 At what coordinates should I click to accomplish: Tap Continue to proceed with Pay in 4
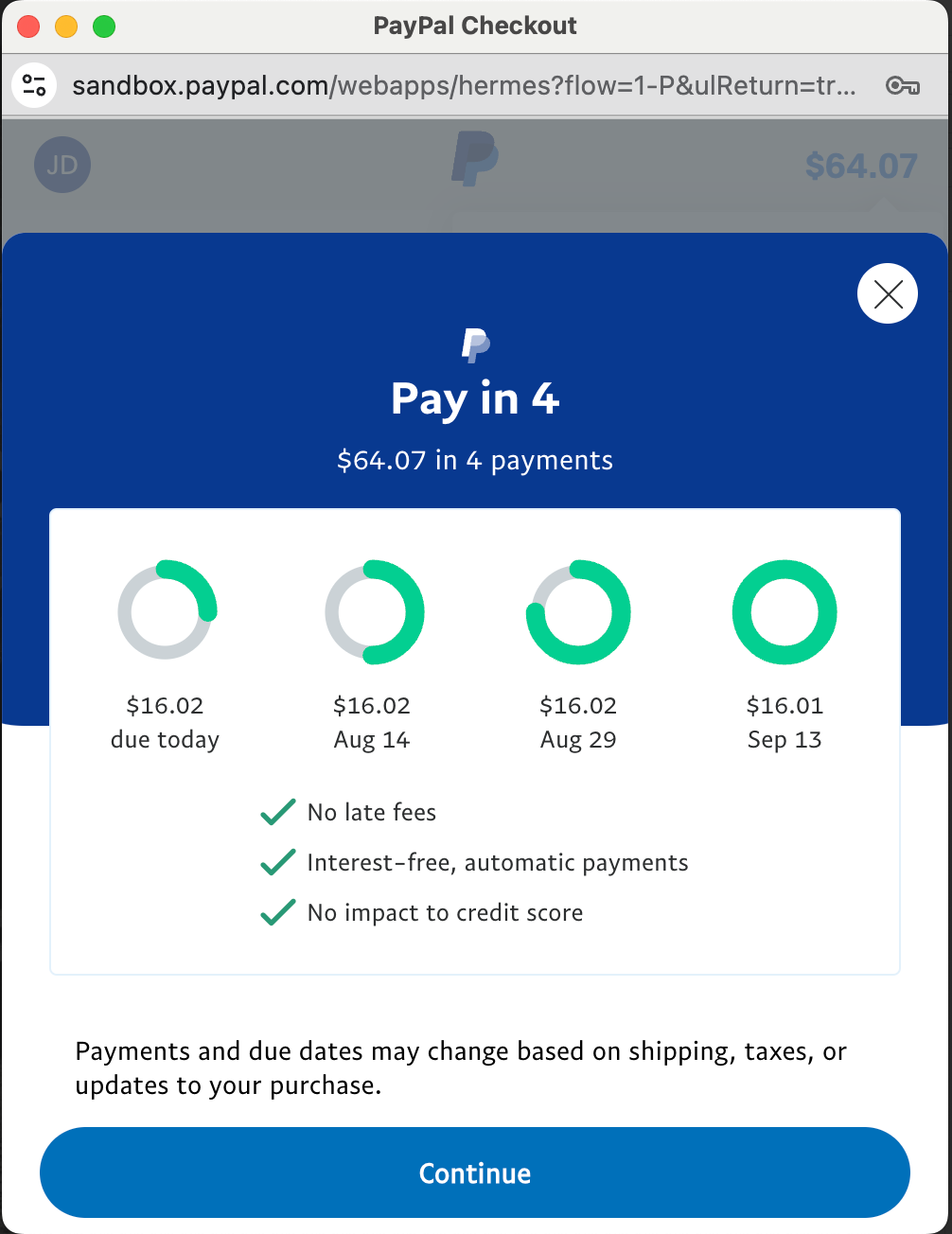475,1172
